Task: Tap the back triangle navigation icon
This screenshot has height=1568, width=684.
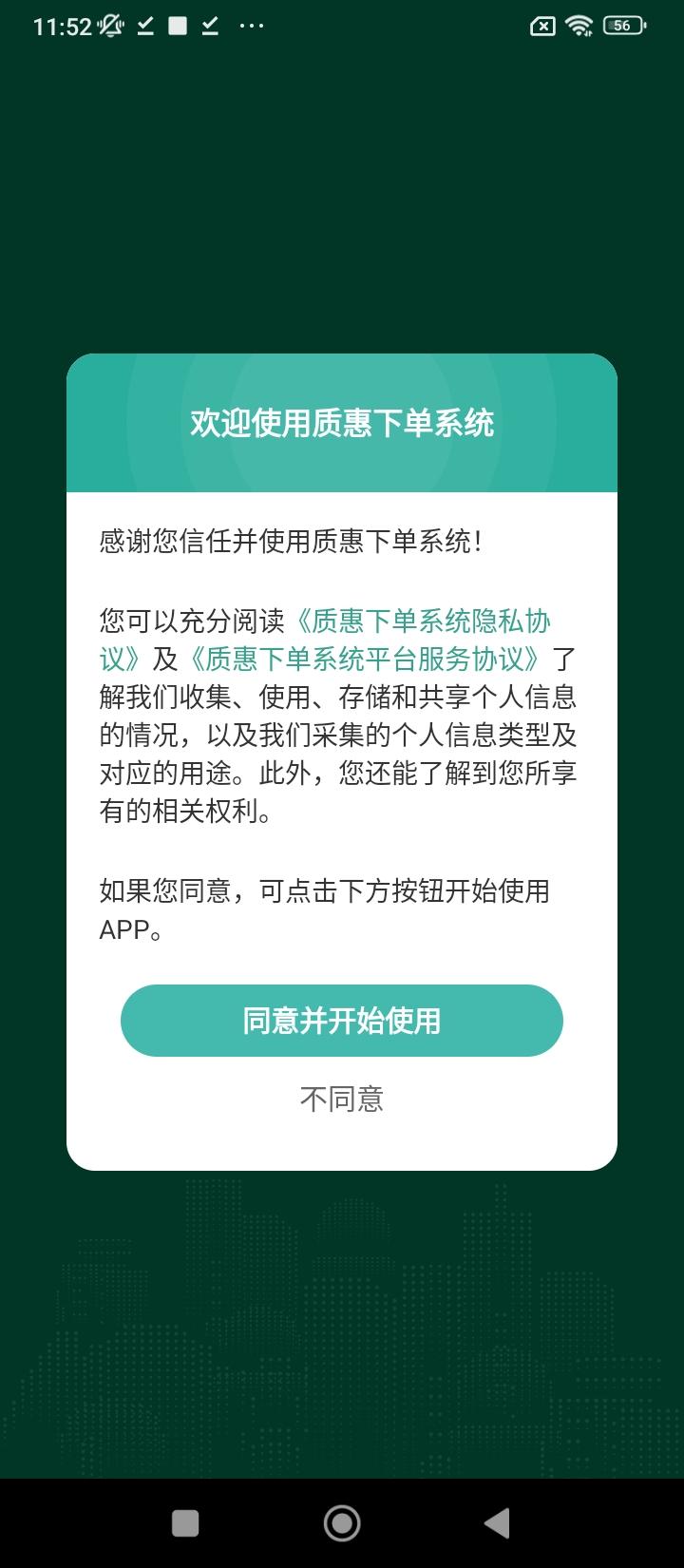Action: tap(498, 1521)
